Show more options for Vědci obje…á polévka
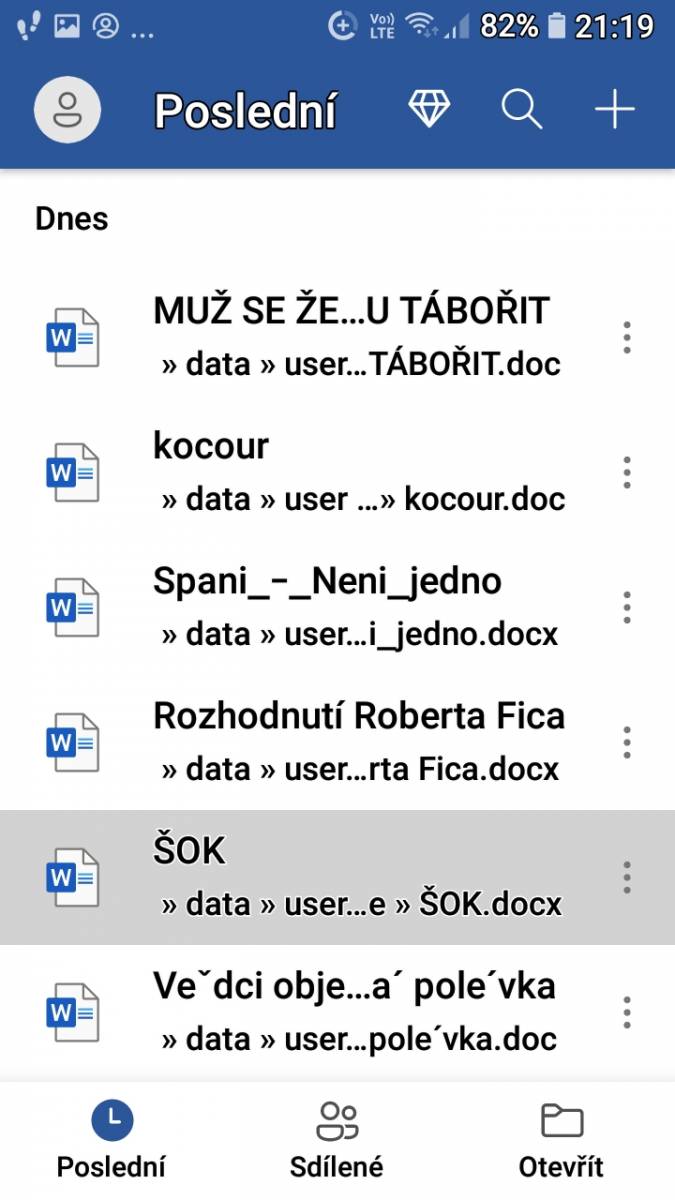This screenshot has height=1200, width=675. tap(627, 1012)
